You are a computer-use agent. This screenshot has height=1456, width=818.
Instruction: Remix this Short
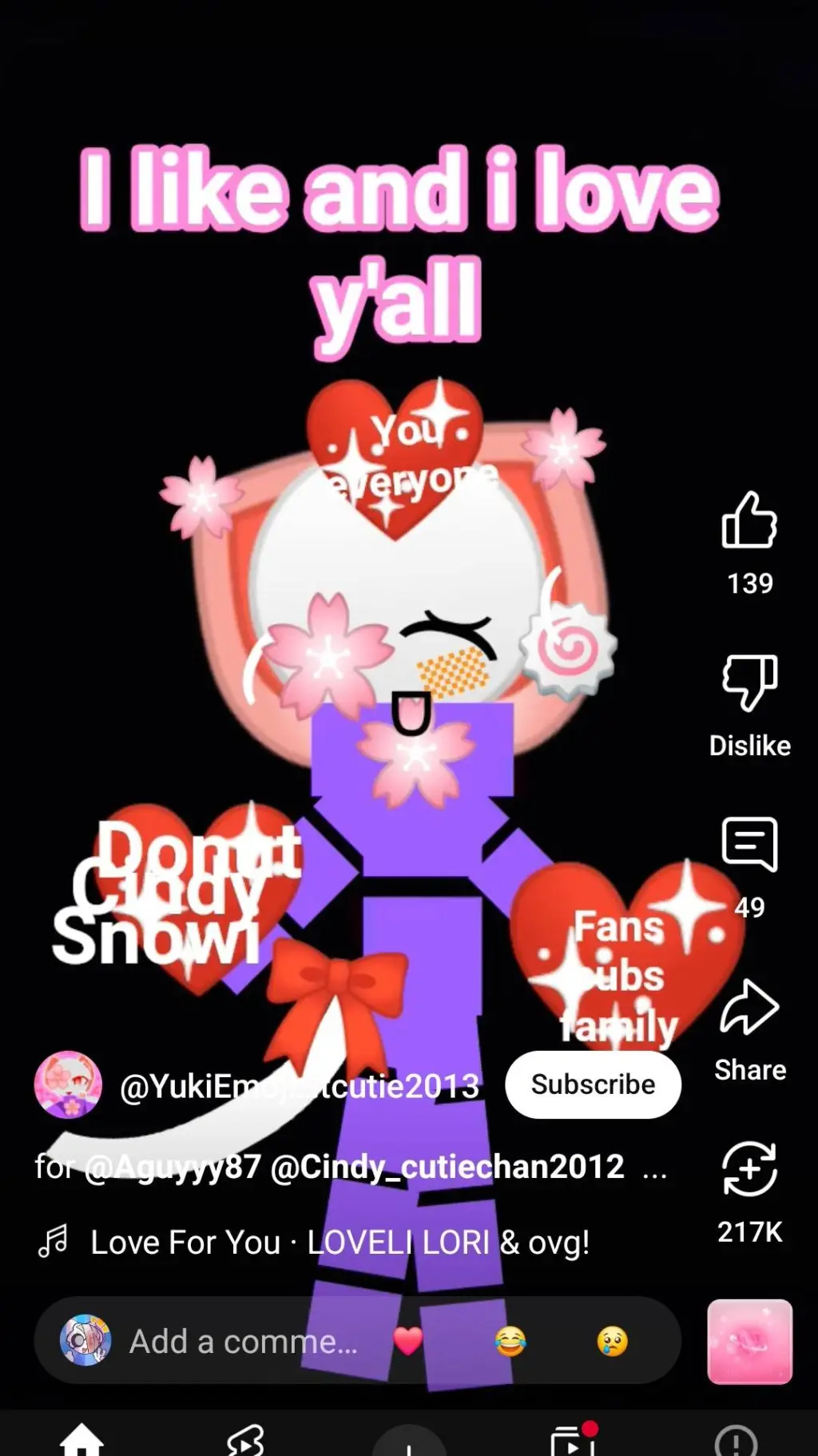[x=749, y=1169]
